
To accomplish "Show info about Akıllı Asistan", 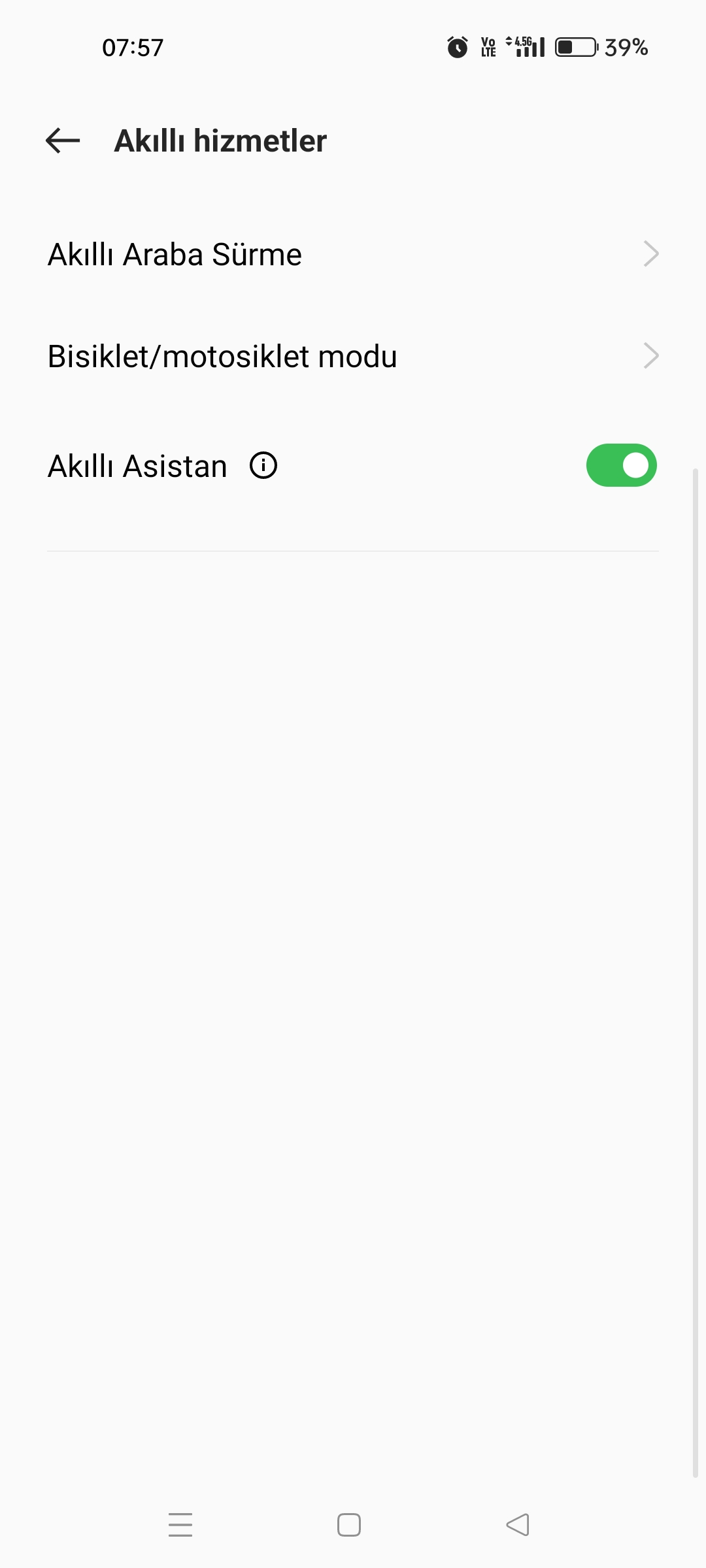I will coord(263,466).
